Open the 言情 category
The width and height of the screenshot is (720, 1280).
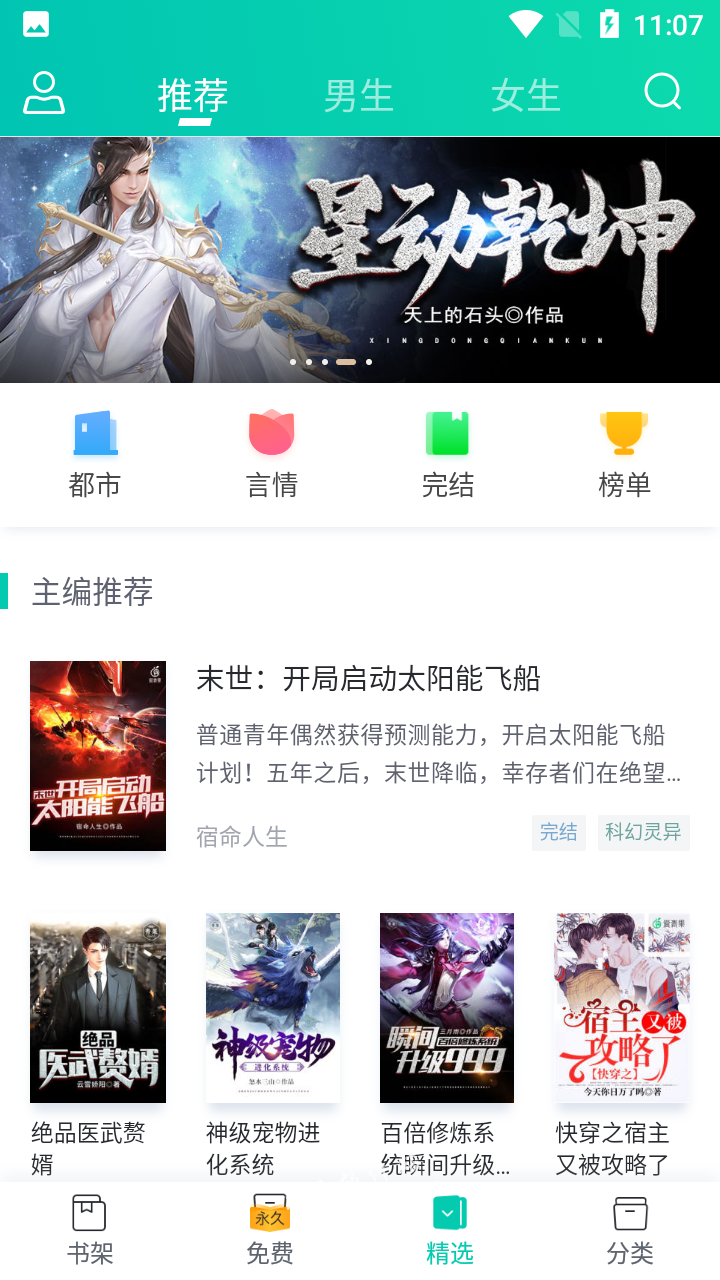coord(271,455)
